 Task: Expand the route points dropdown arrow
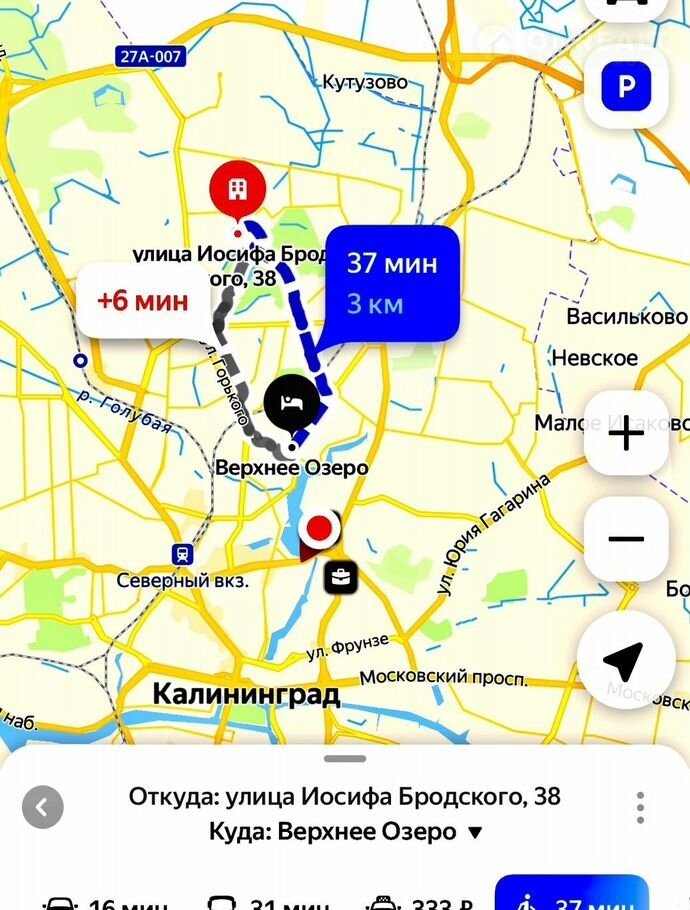point(475,832)
